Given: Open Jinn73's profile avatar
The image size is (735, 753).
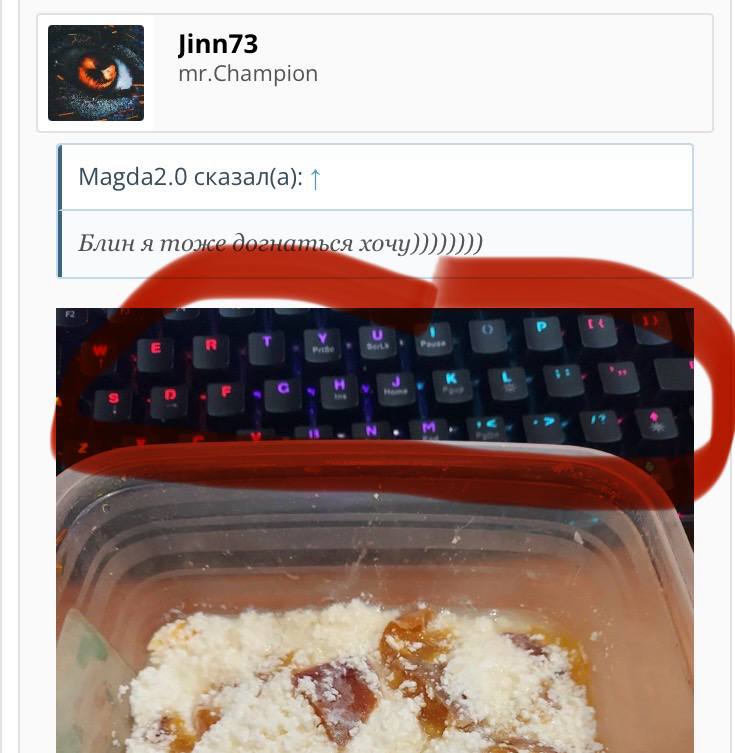Looking at the screenshot, I should coord(96,73).
